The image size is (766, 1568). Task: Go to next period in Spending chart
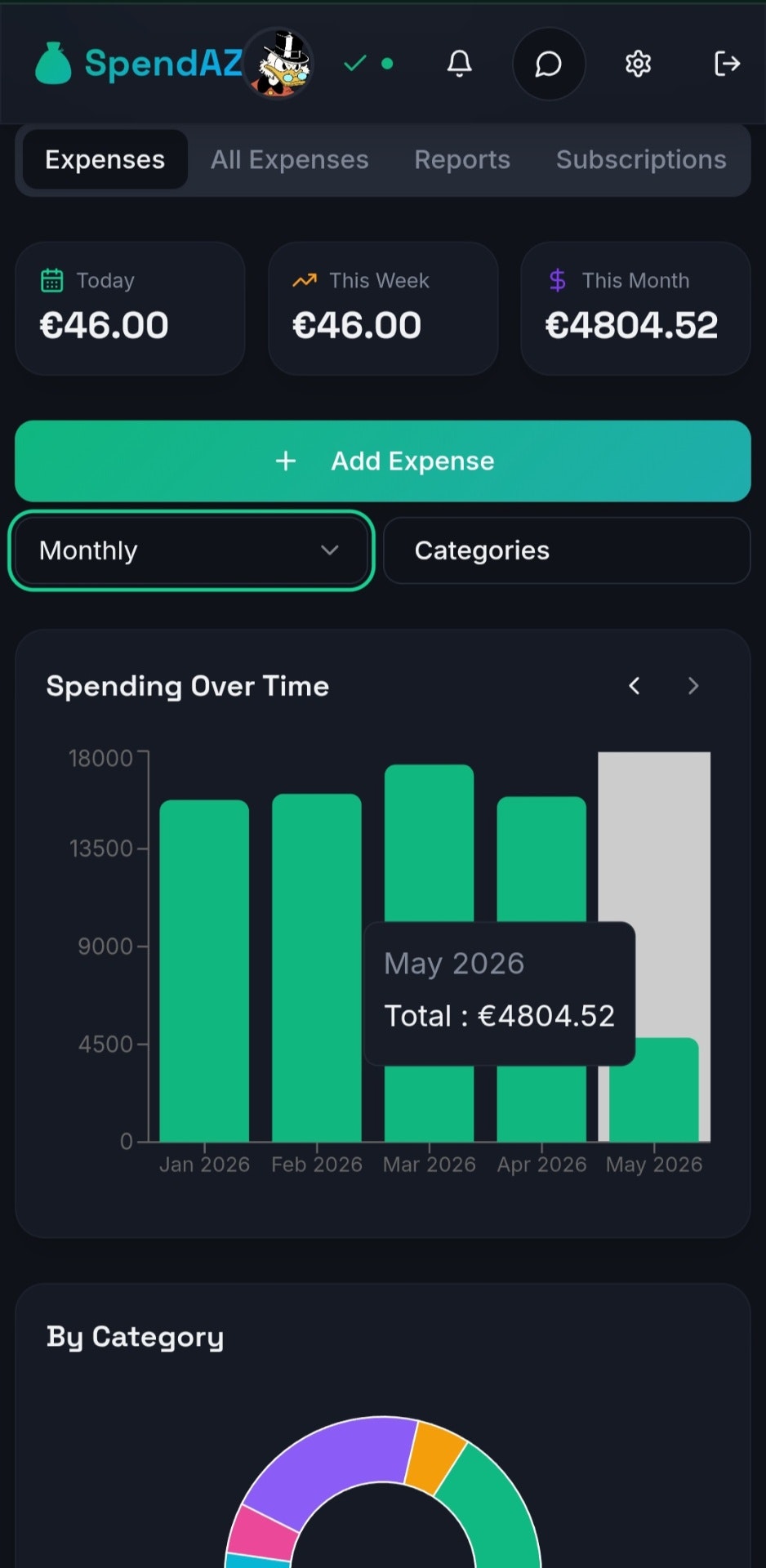[x=693, y=686]
